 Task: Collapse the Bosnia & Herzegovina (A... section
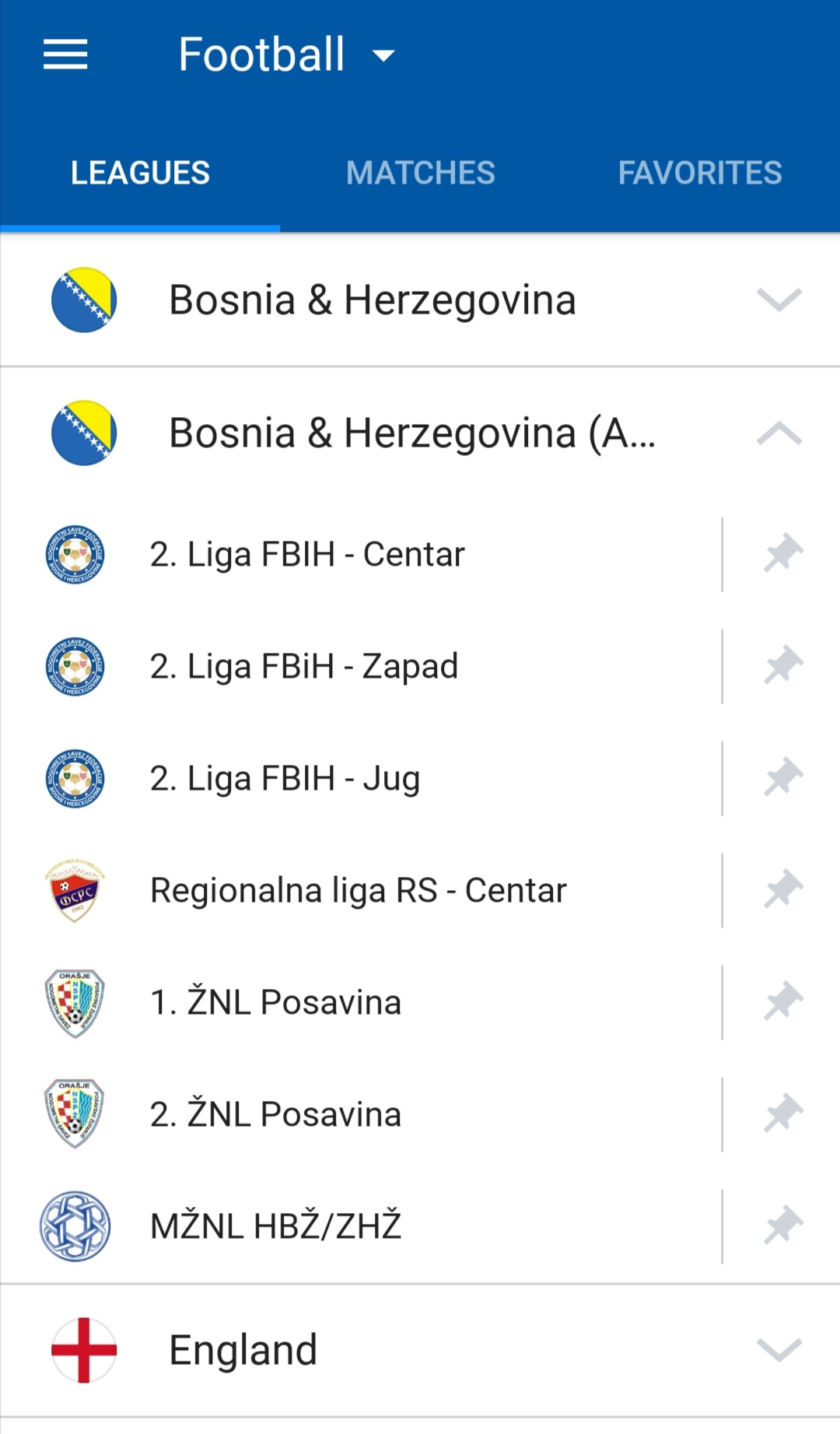(420, 433)
